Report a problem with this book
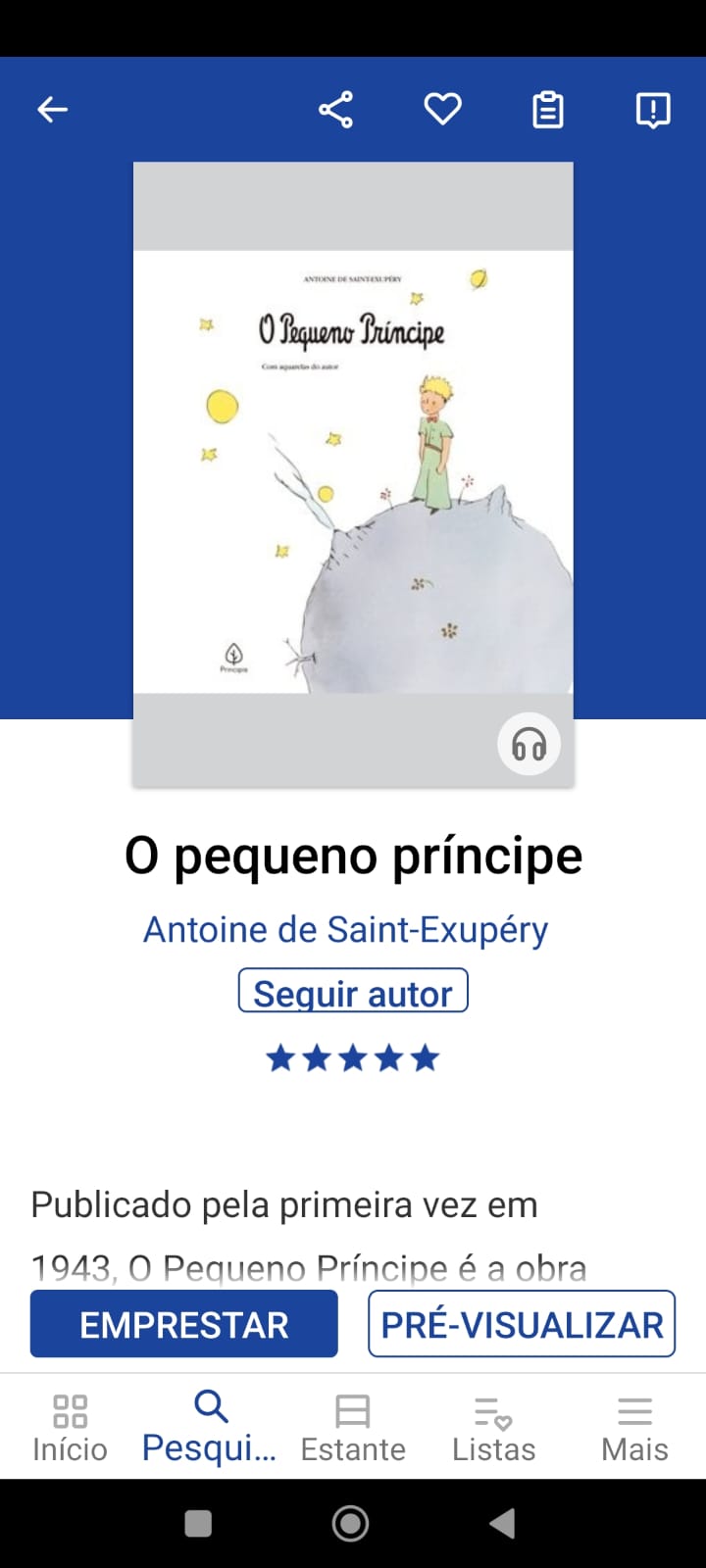 point(653,110)
